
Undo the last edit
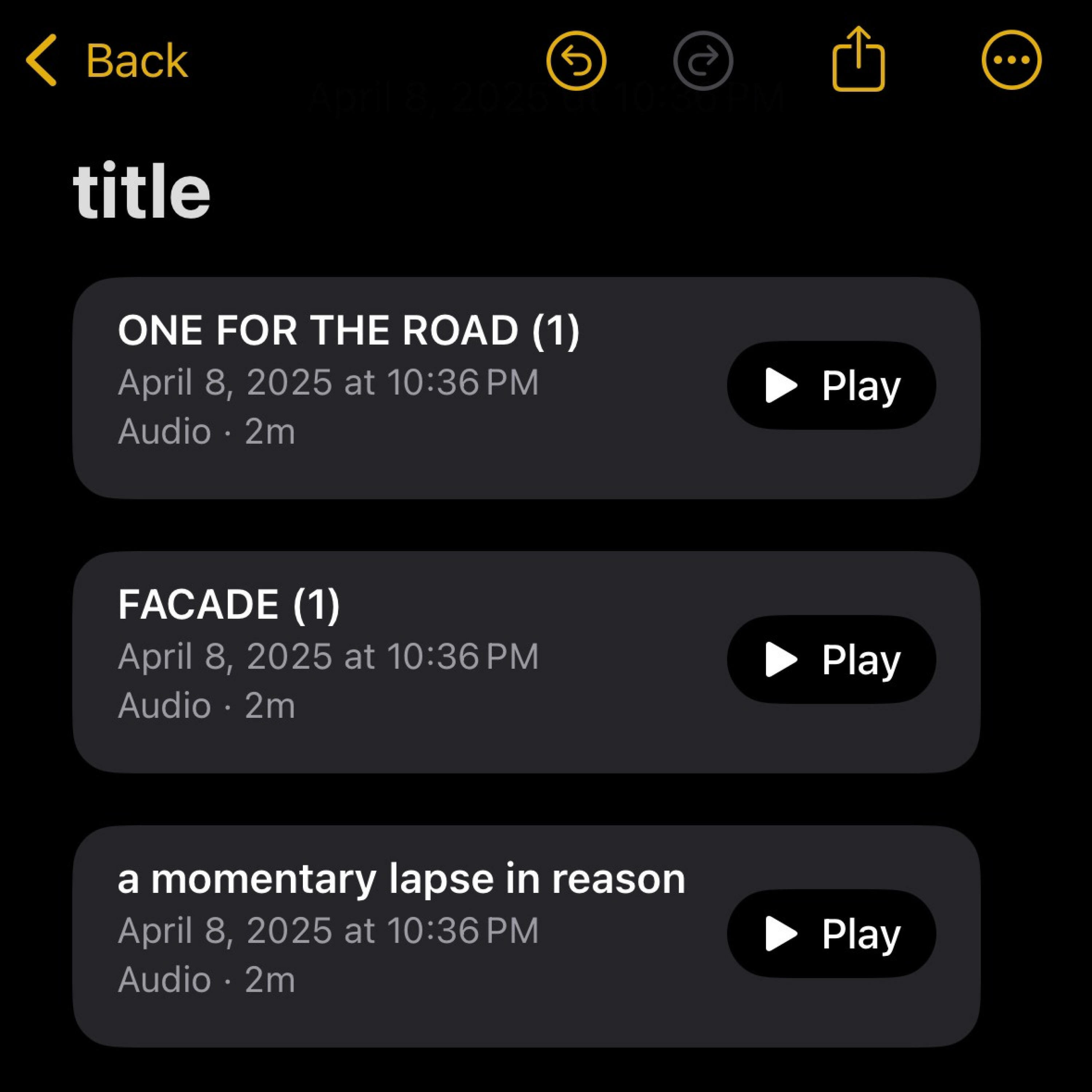click(576, 60)
